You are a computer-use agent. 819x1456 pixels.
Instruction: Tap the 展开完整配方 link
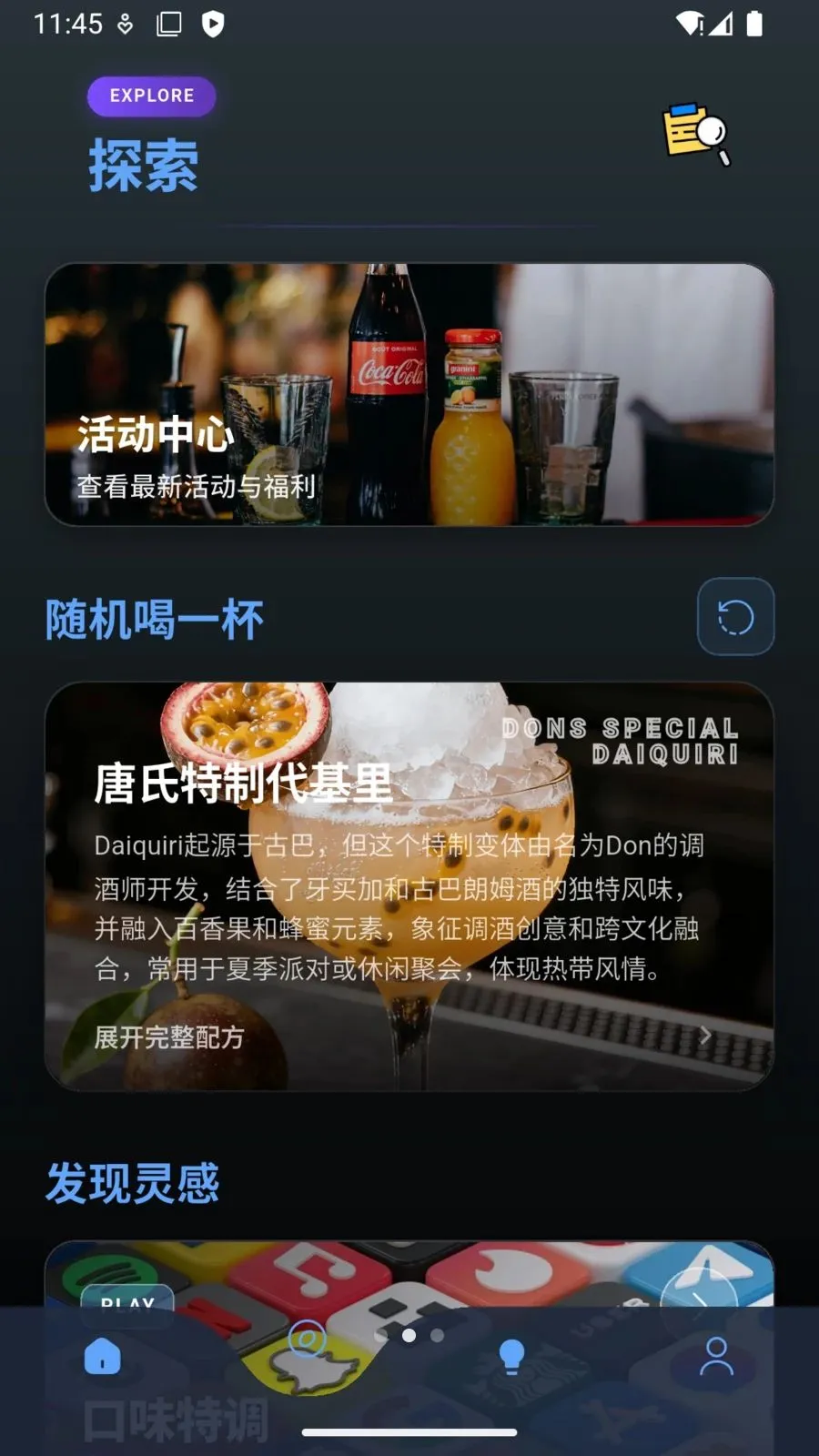click(168, 1036)
